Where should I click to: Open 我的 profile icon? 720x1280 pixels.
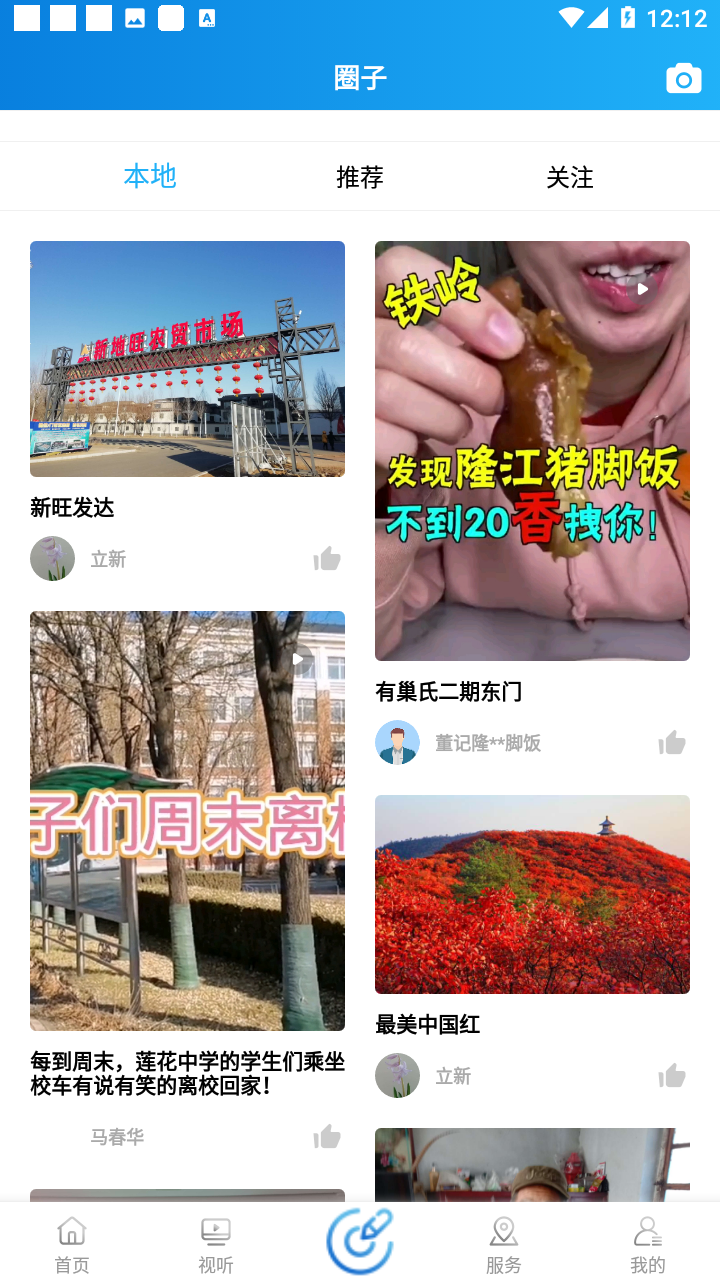pos(647,1240)
